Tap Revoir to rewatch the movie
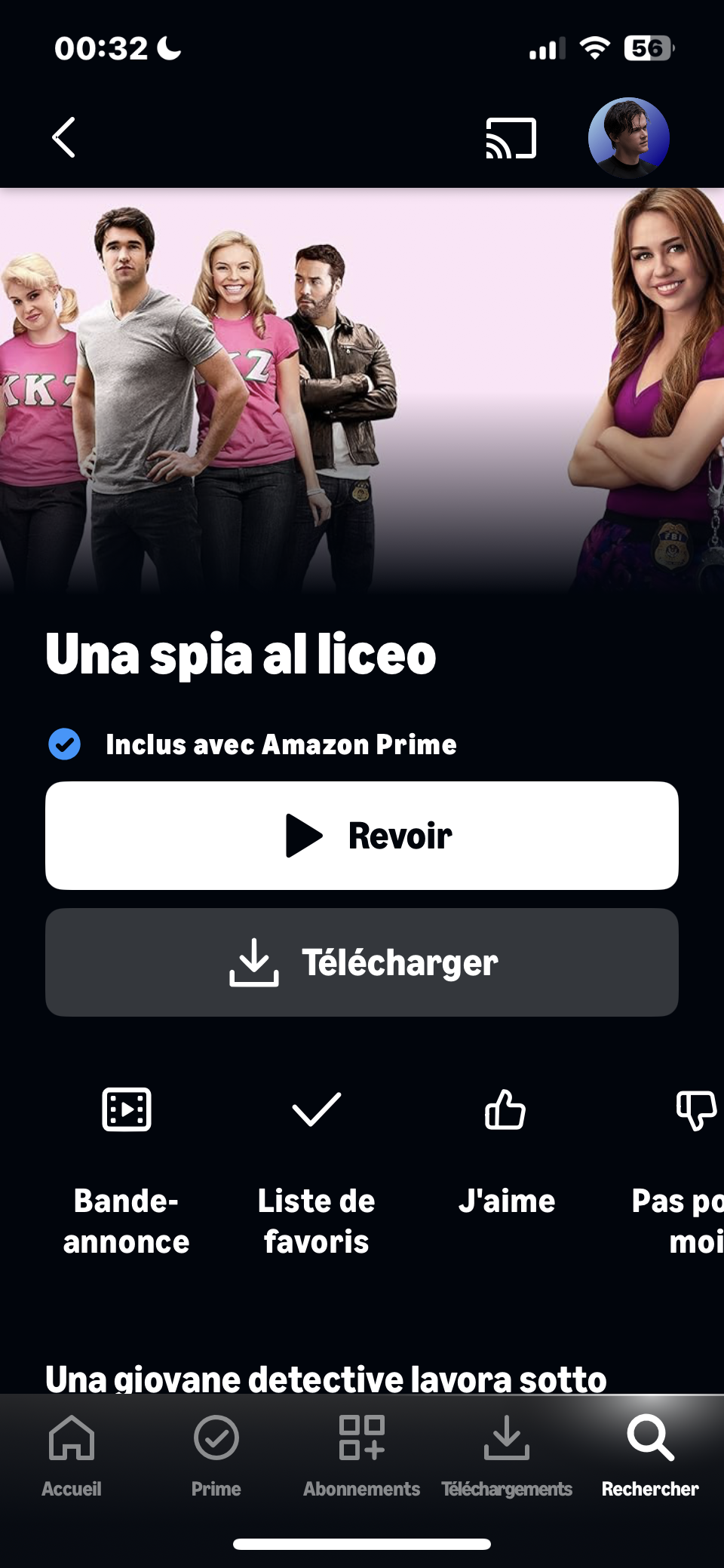Screen dimensions: 724x1568 coord(362,836)
